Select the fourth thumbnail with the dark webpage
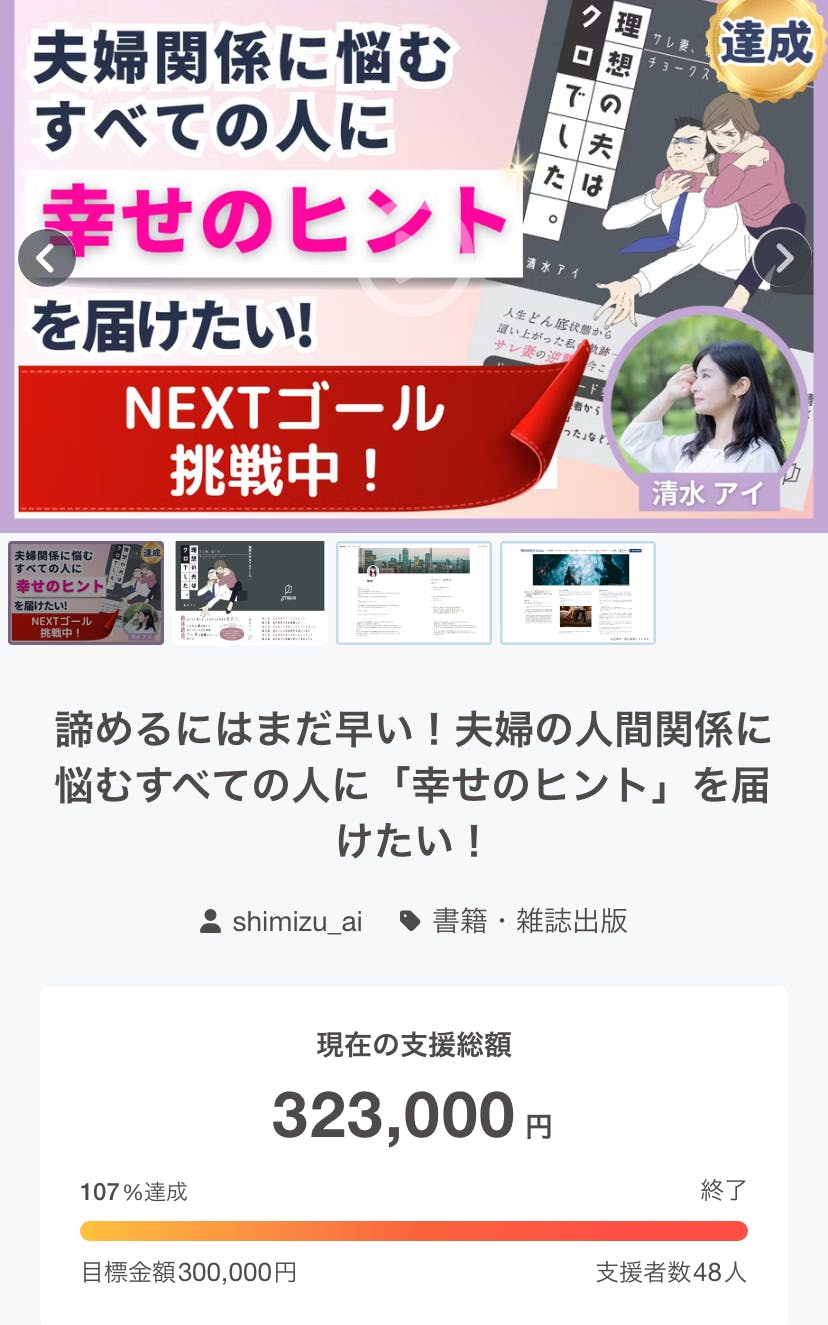Screen dimensions: 828x1325 [578, 593]
